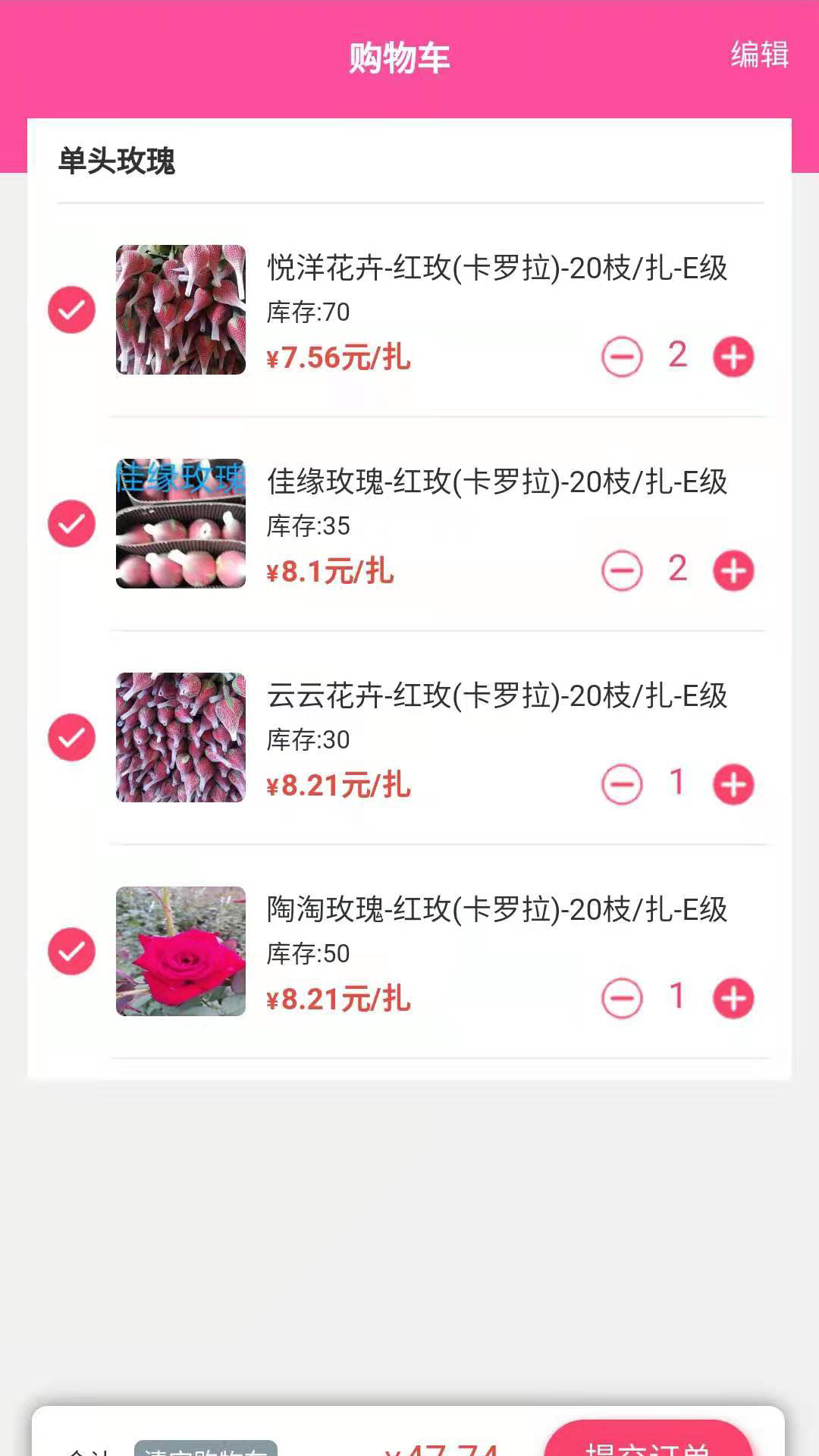Uncheck the 佳缘玫瑰 rose item

tap(71, 523)
